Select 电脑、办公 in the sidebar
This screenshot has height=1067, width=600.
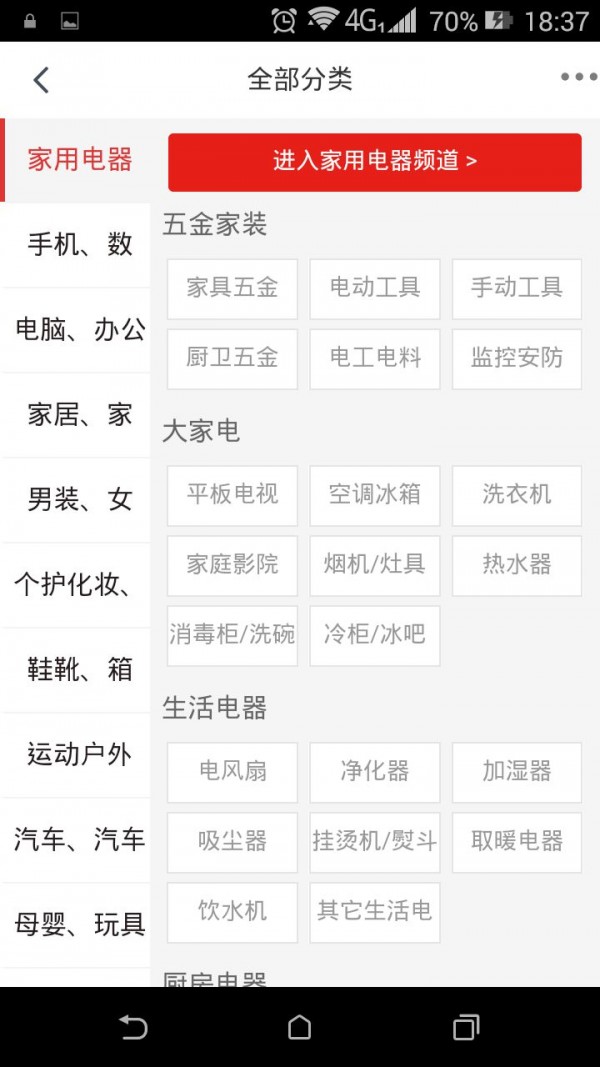pyautogui.click(x=78, y=329)
